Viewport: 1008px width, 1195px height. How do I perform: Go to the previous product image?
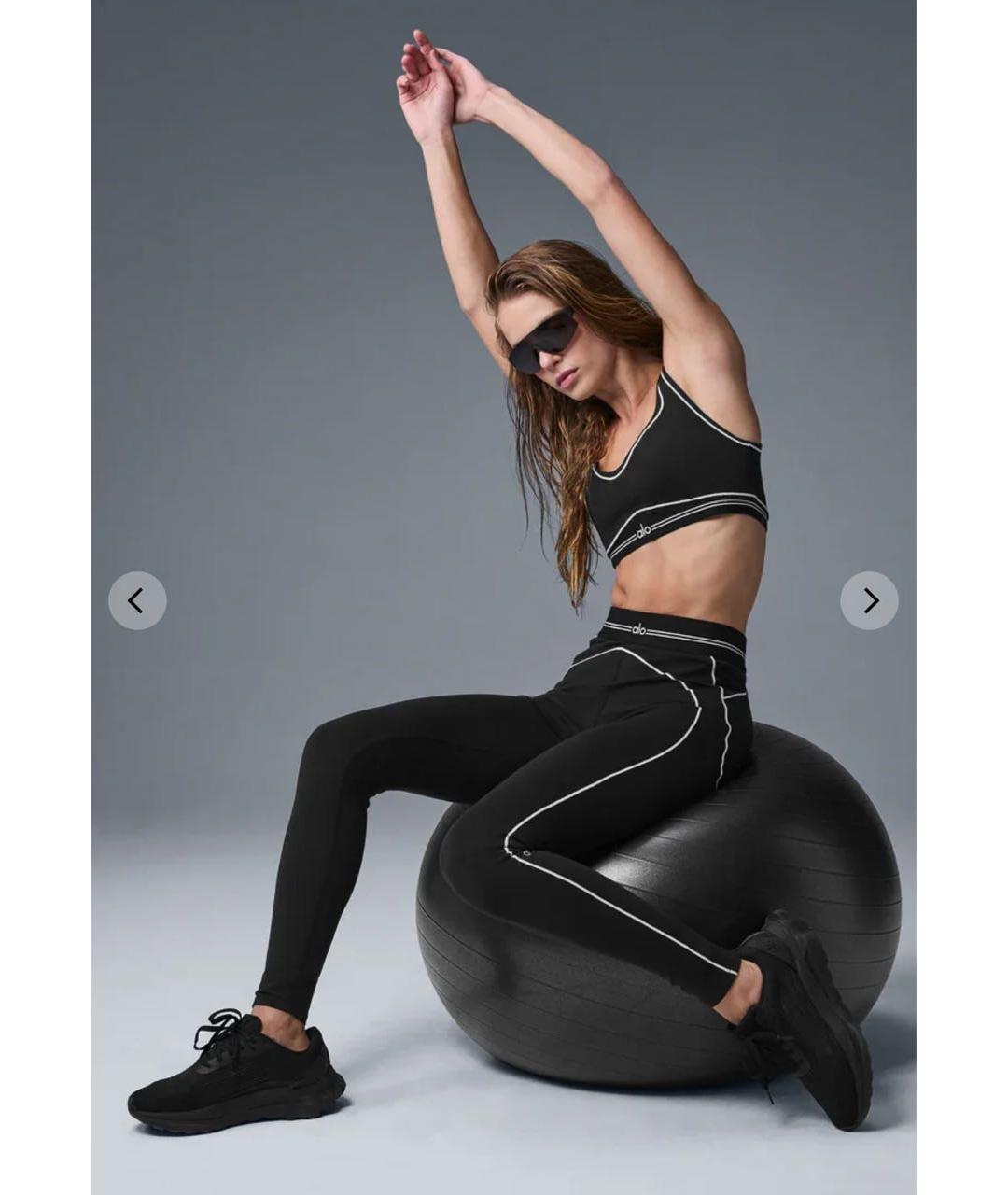coord(137,600)
